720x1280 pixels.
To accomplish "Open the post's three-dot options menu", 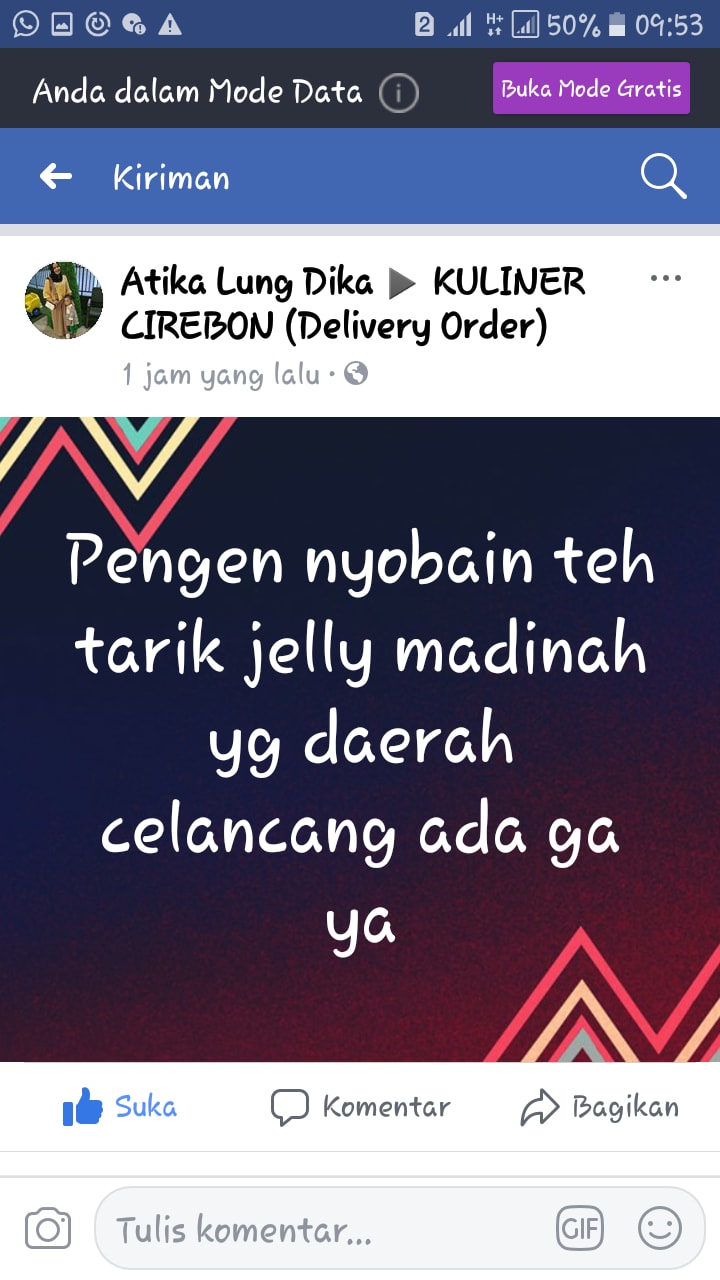I will tap(666, 279).
